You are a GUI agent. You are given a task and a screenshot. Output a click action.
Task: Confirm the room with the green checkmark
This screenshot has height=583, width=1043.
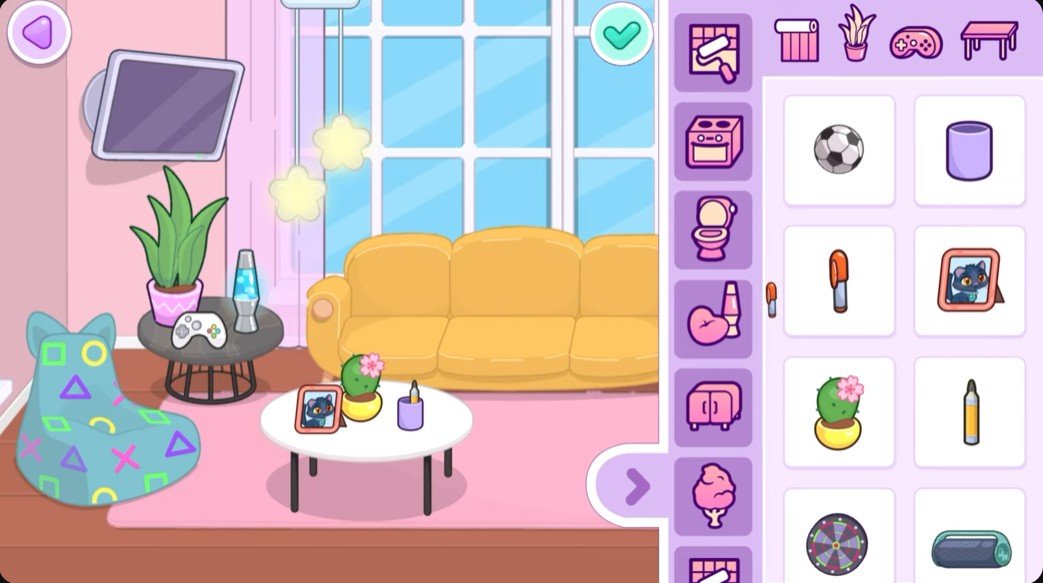[621, 34]
